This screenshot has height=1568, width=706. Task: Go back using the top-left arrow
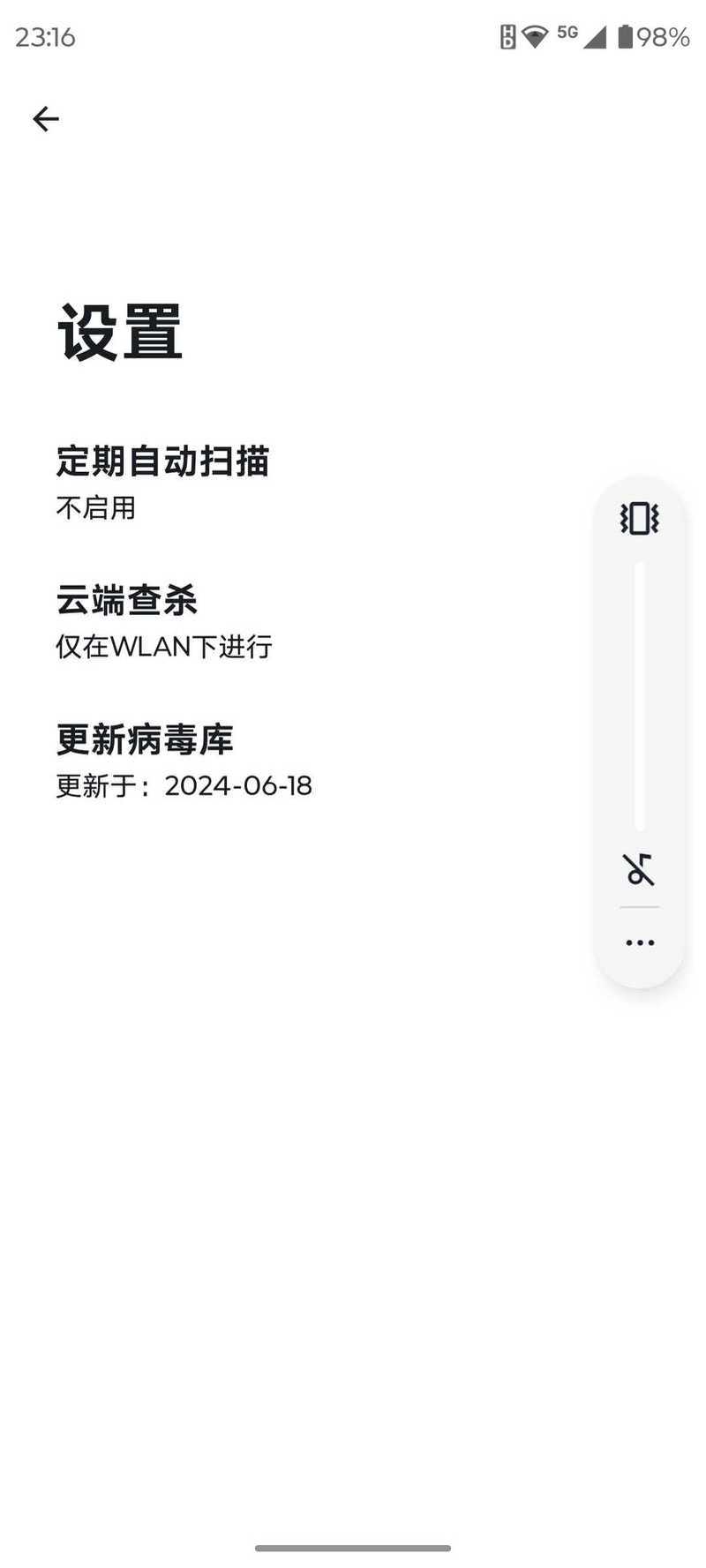45,119
